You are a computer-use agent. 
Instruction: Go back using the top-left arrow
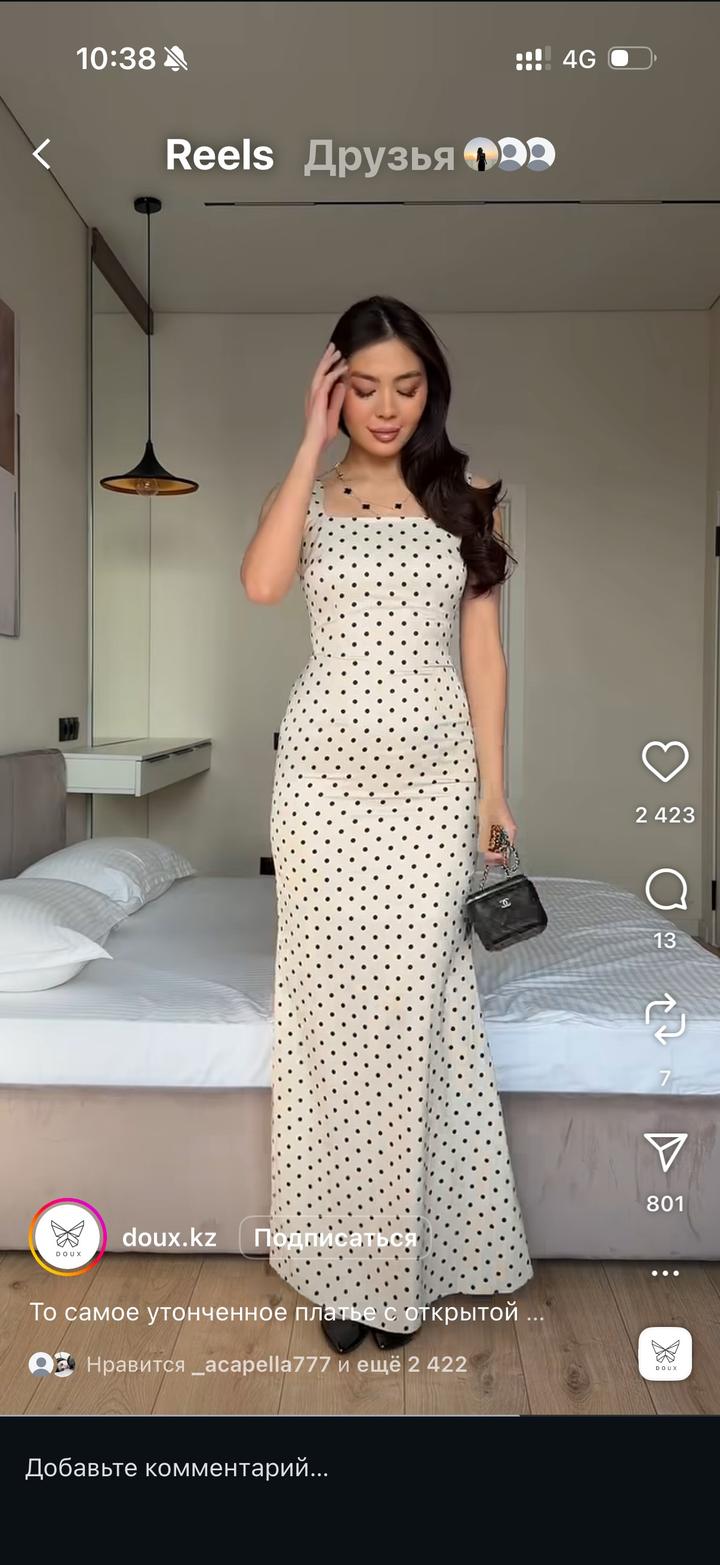tap(41, 154)
